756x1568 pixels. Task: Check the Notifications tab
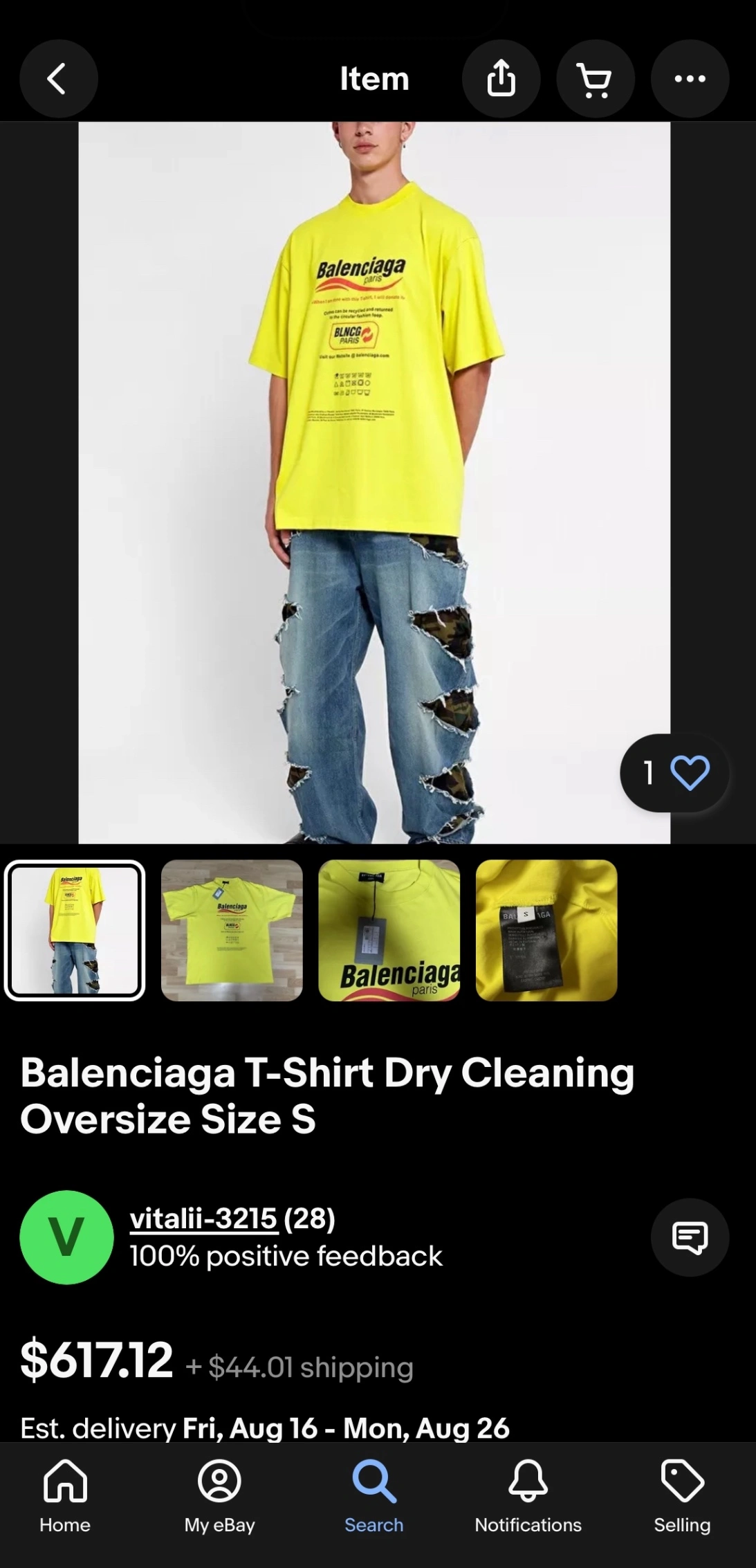click(528, 1496)
